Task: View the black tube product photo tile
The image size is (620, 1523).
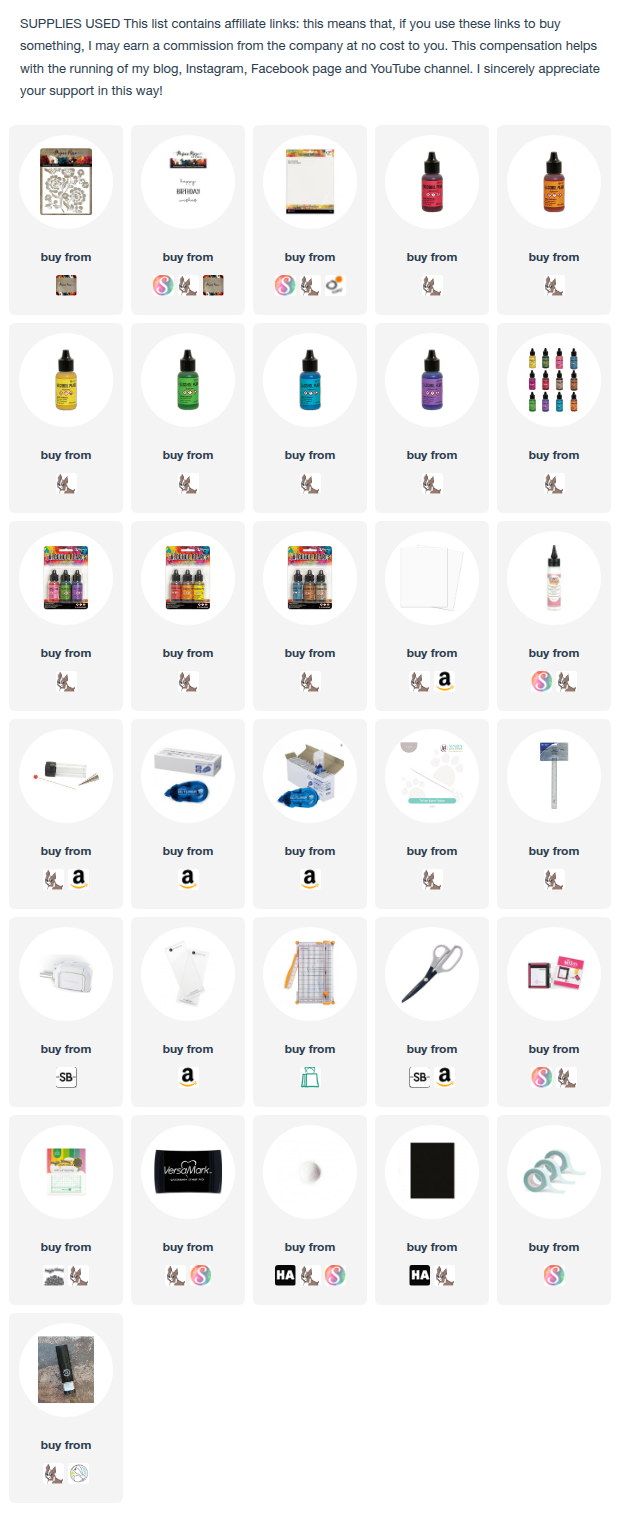Action: (66, 1370)
